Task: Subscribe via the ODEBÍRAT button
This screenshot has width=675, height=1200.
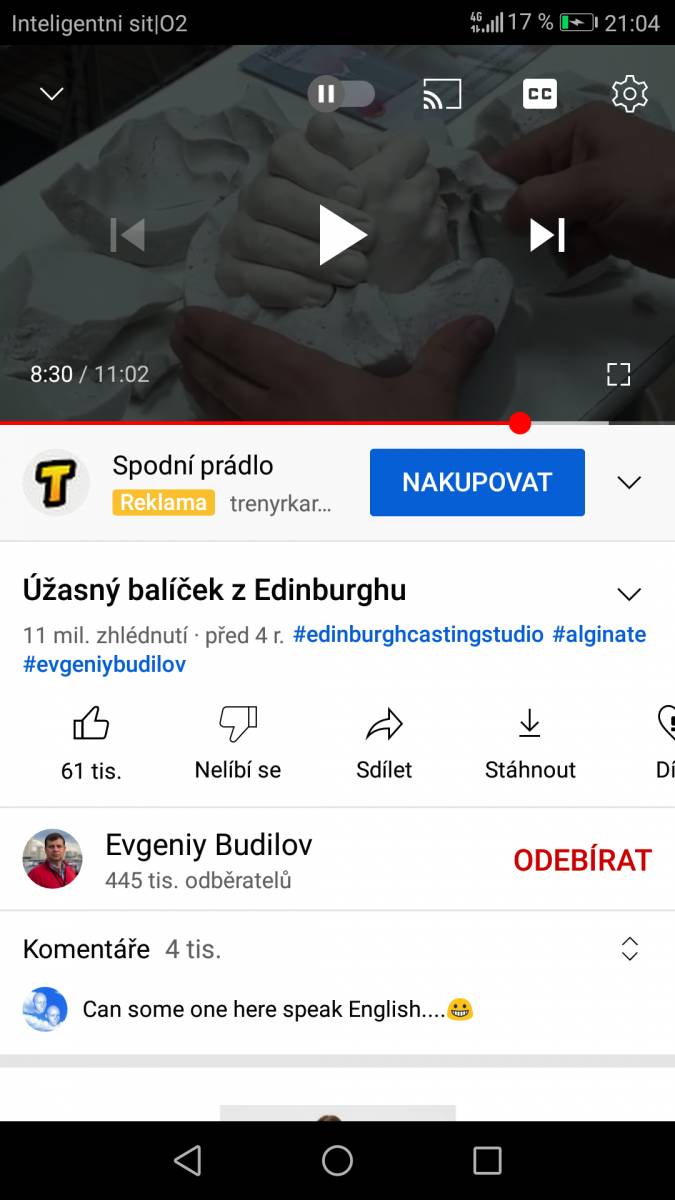Action: [582, 860]
